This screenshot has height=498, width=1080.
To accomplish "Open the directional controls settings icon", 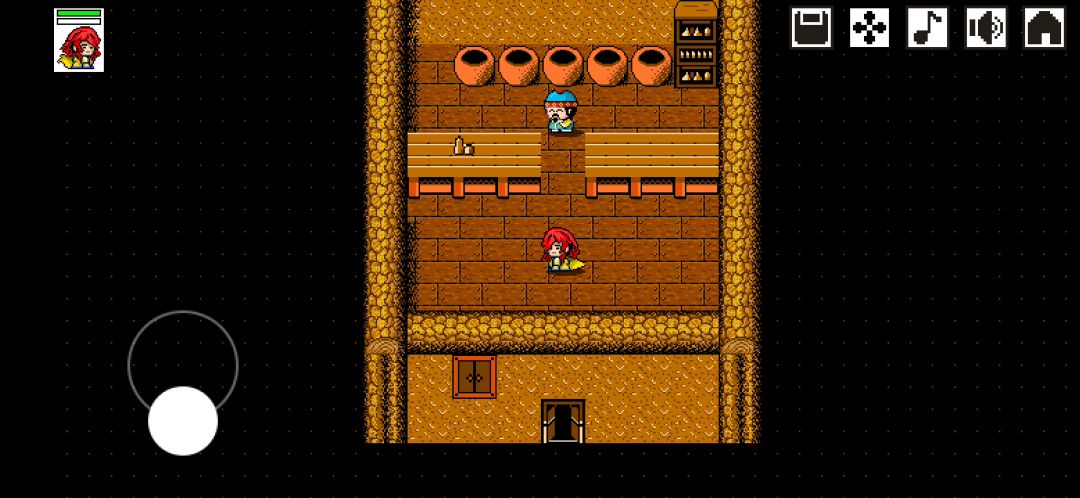I will click(869, 28).
